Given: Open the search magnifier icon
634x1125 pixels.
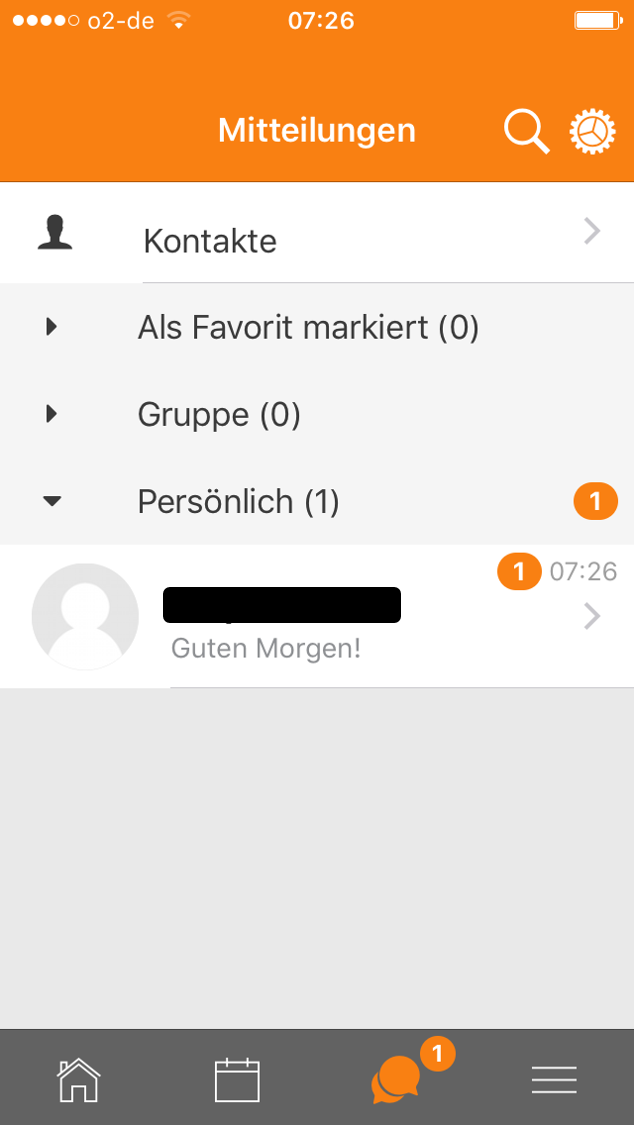Looking at the screenshot, I should [x=526, y=132].
